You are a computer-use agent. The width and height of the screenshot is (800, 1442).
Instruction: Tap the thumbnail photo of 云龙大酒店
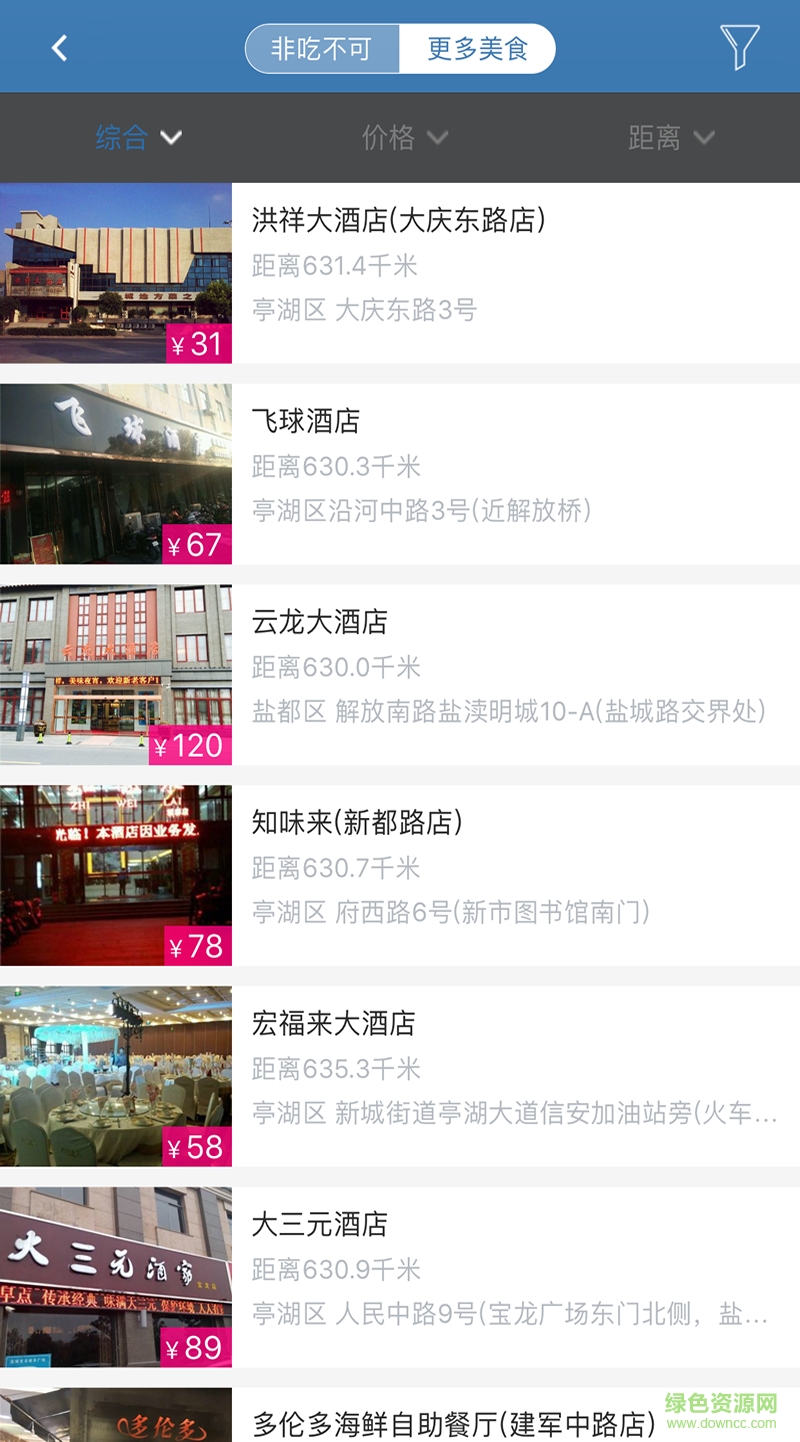115,672
